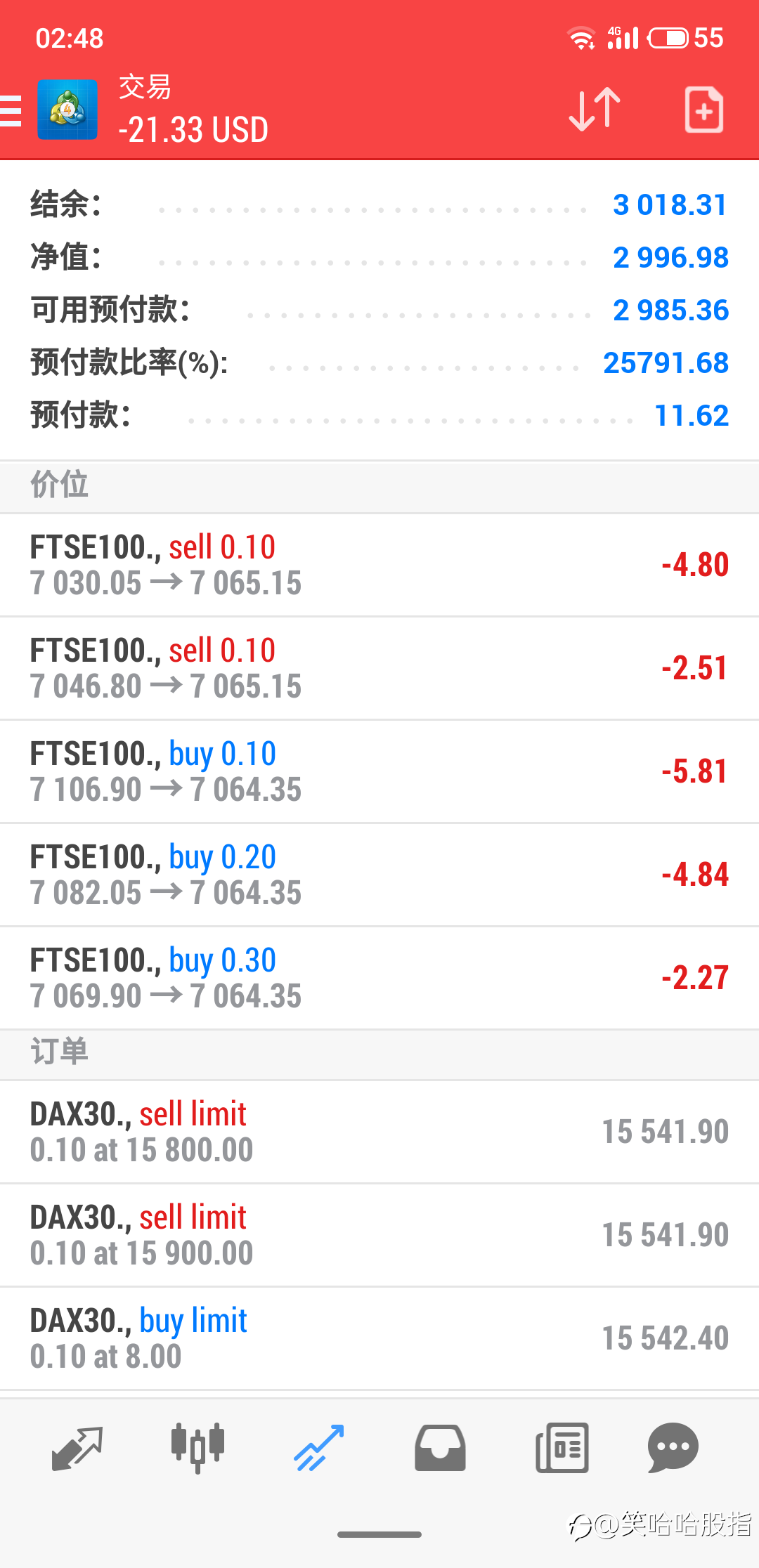Screen dimensions: 759x1568
Task: Open FTSE100 sell position at 7 030.05
Action: coord(379,566)
